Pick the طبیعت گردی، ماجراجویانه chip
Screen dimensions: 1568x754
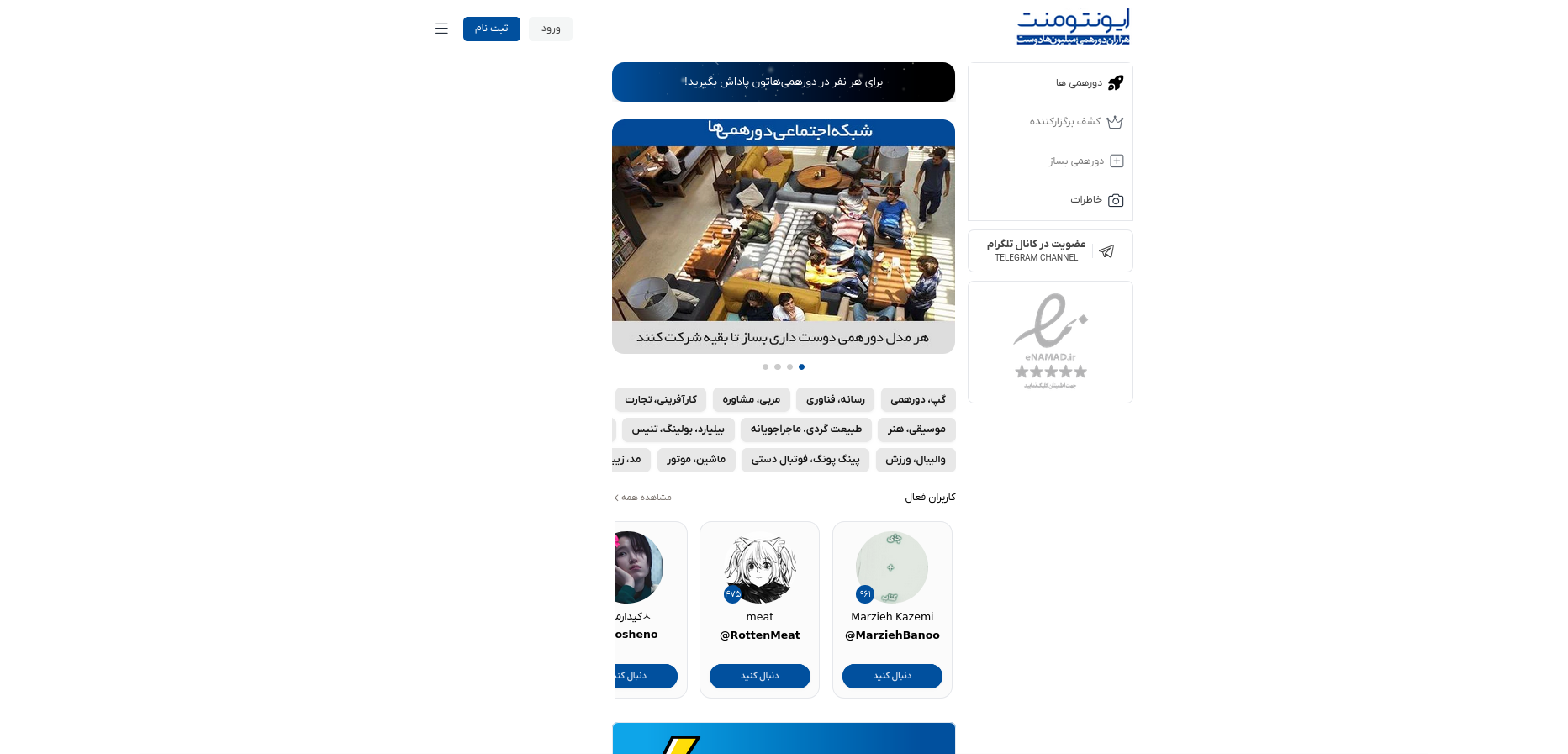[x=805, y=430]
